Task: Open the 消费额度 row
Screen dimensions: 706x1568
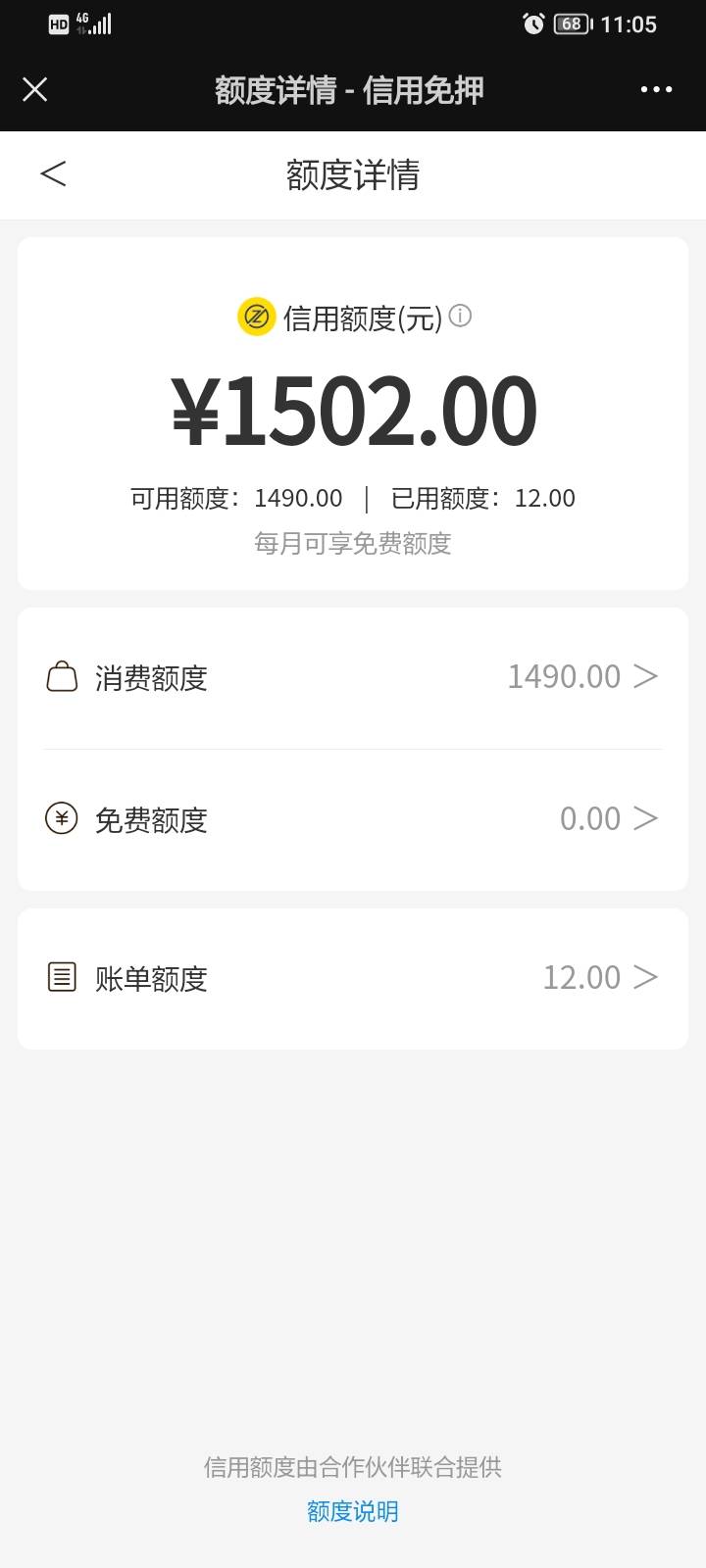Action: tap(353, 677)
